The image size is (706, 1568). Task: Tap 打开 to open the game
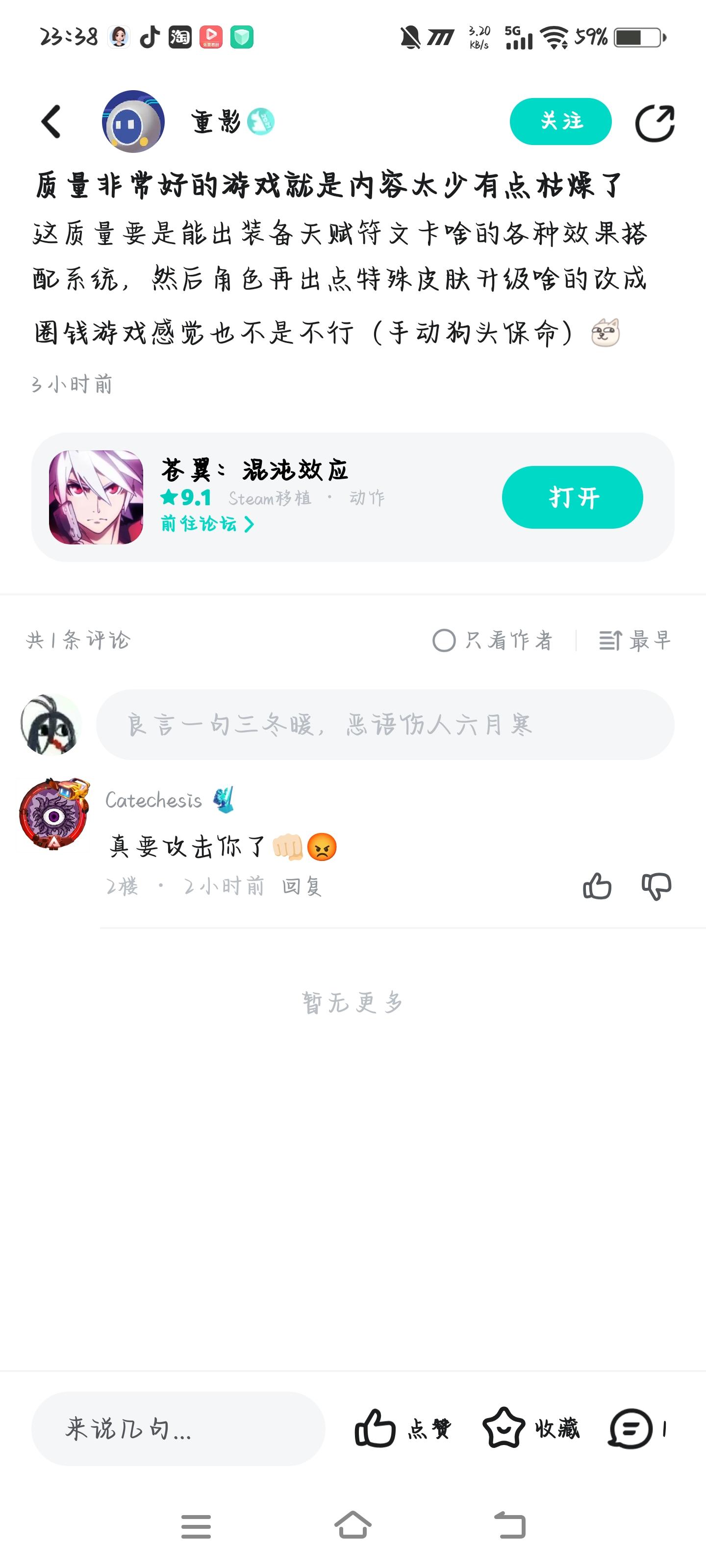coord(572,497)
